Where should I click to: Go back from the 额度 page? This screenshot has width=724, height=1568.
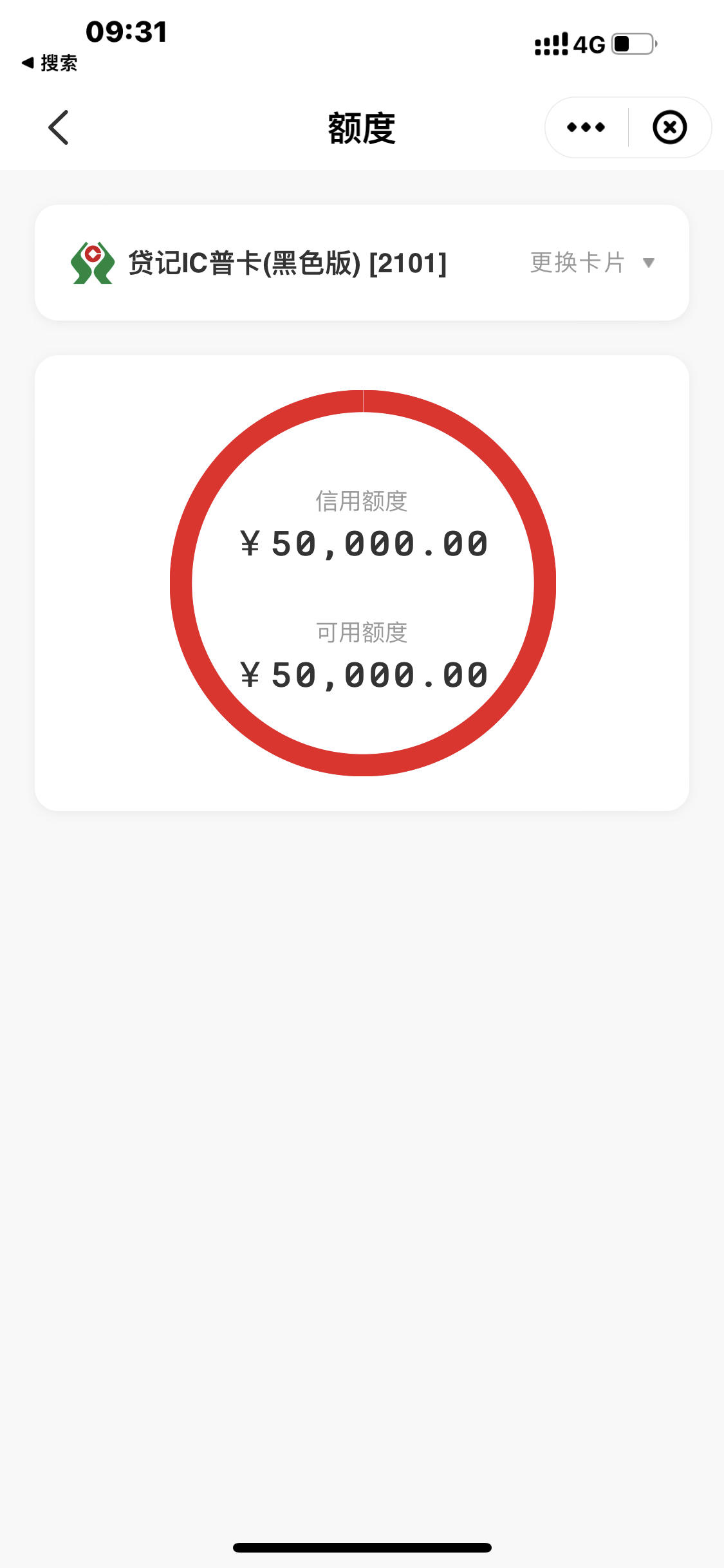pyautogui.click(x=59, y=127)
